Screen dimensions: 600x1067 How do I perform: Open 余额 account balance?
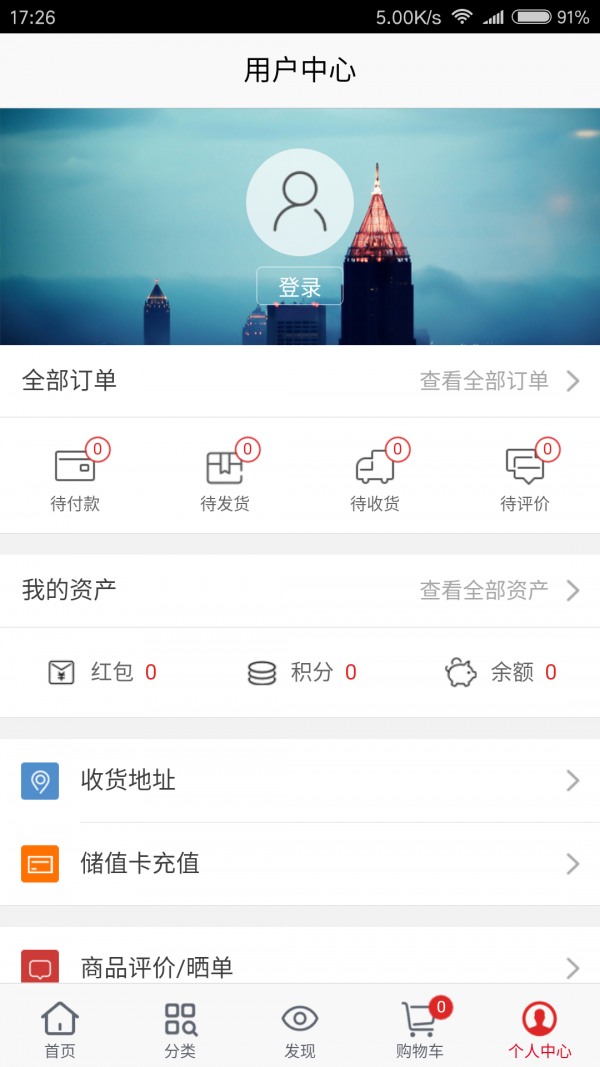(x=500, y=672)
